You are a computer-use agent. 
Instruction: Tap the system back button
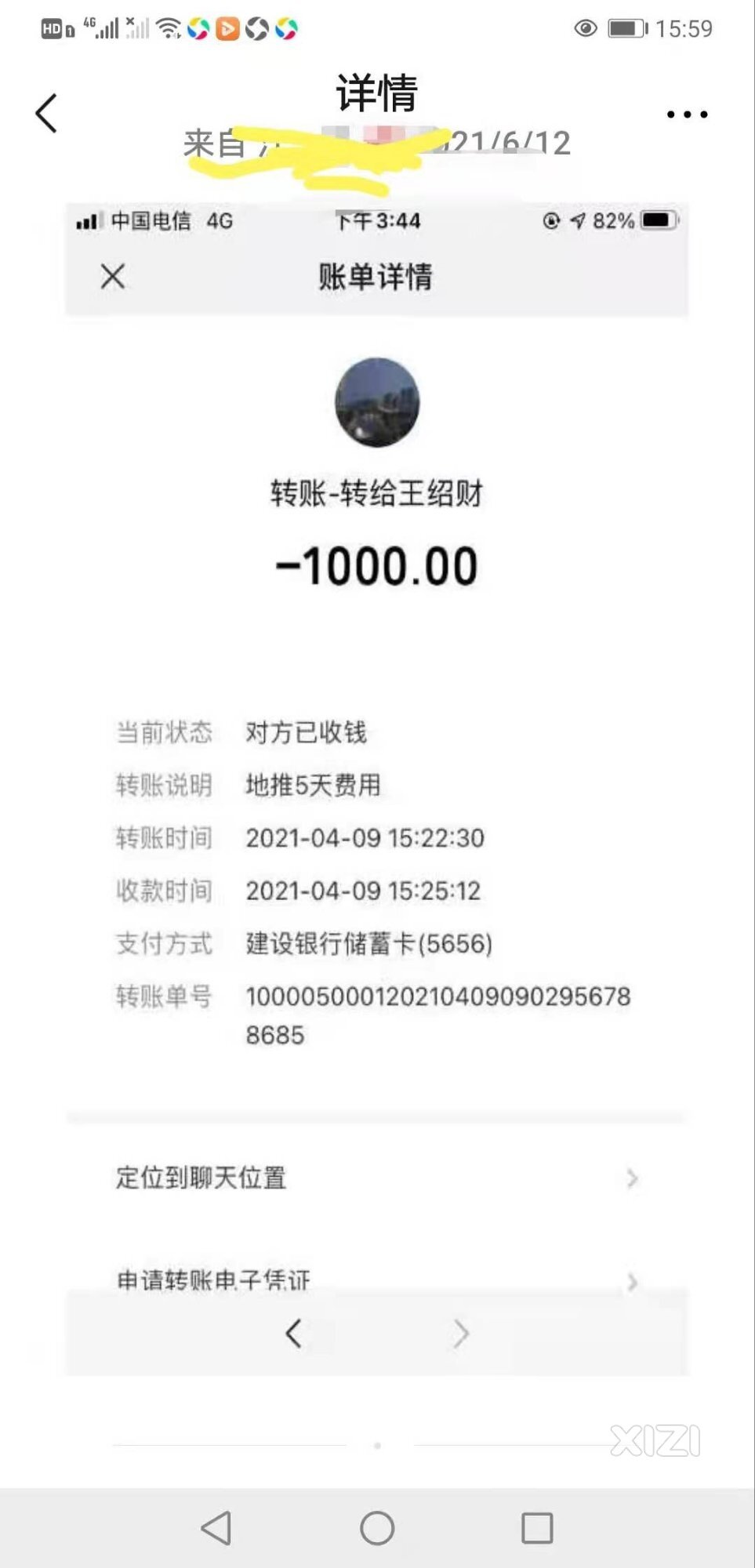pos(216,1528)
